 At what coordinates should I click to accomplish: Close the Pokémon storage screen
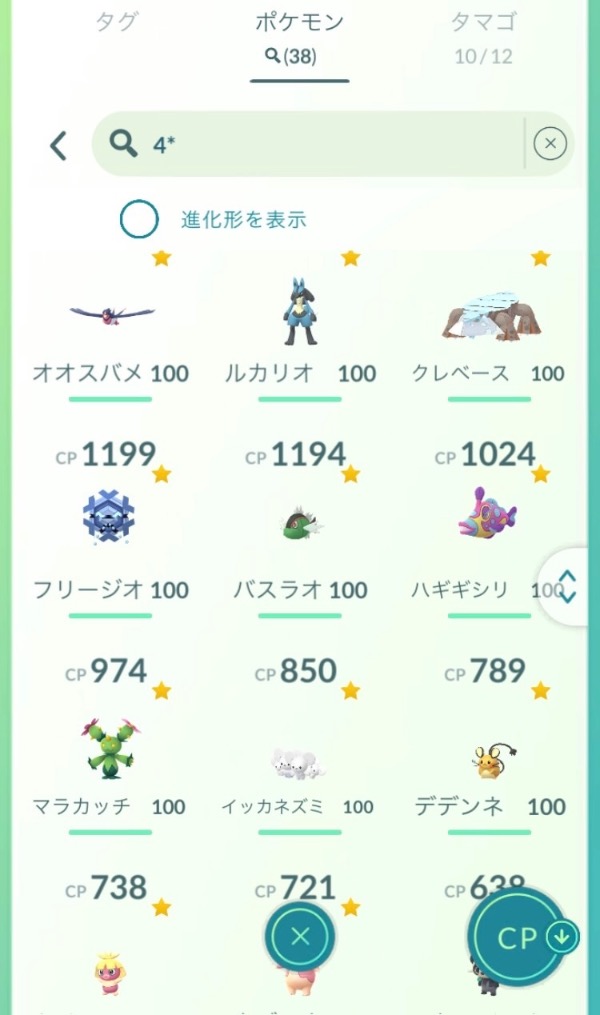(x=300, y=937)
